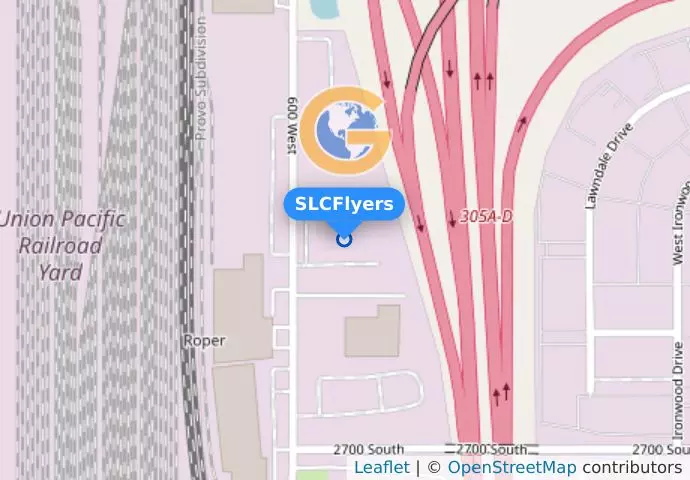
Task: Open the Leaflet attribution link
Action: click(381, 468)
